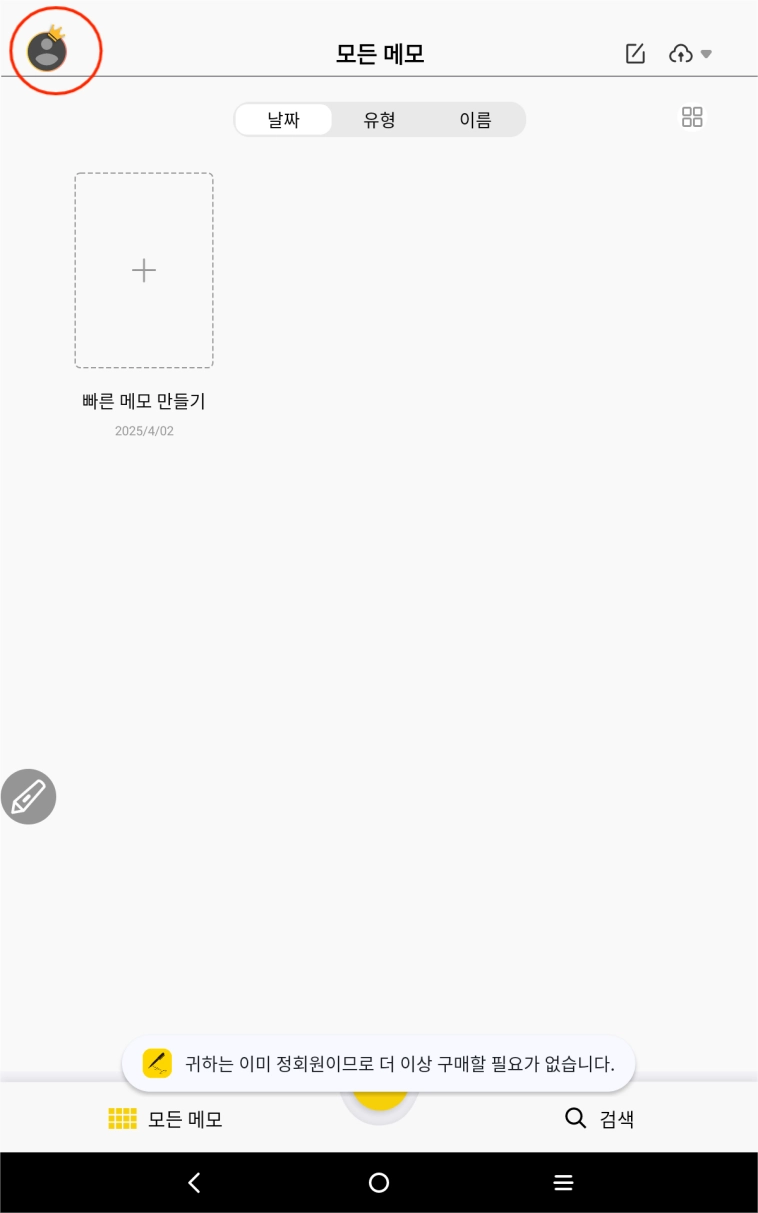Open recent apps from navigation bar
This screenshot has width=758, height=1213.
[x=563, y=1183]
